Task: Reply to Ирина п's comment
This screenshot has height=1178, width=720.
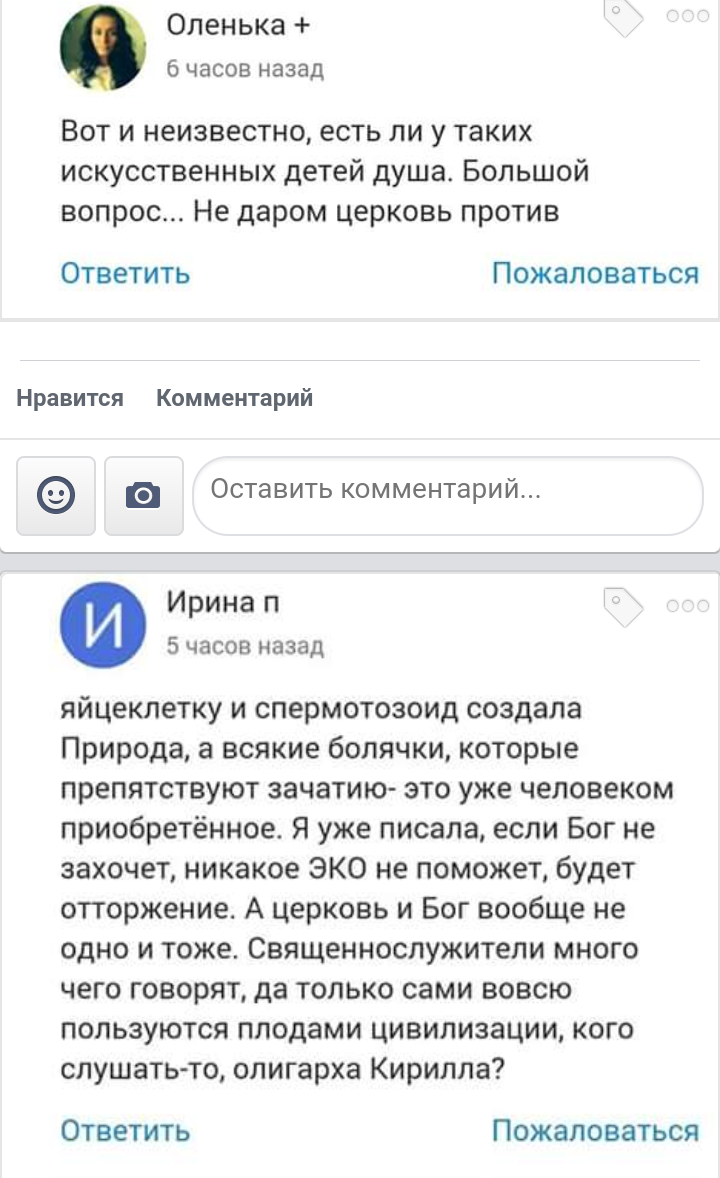Action: [x=125, y=1130]
